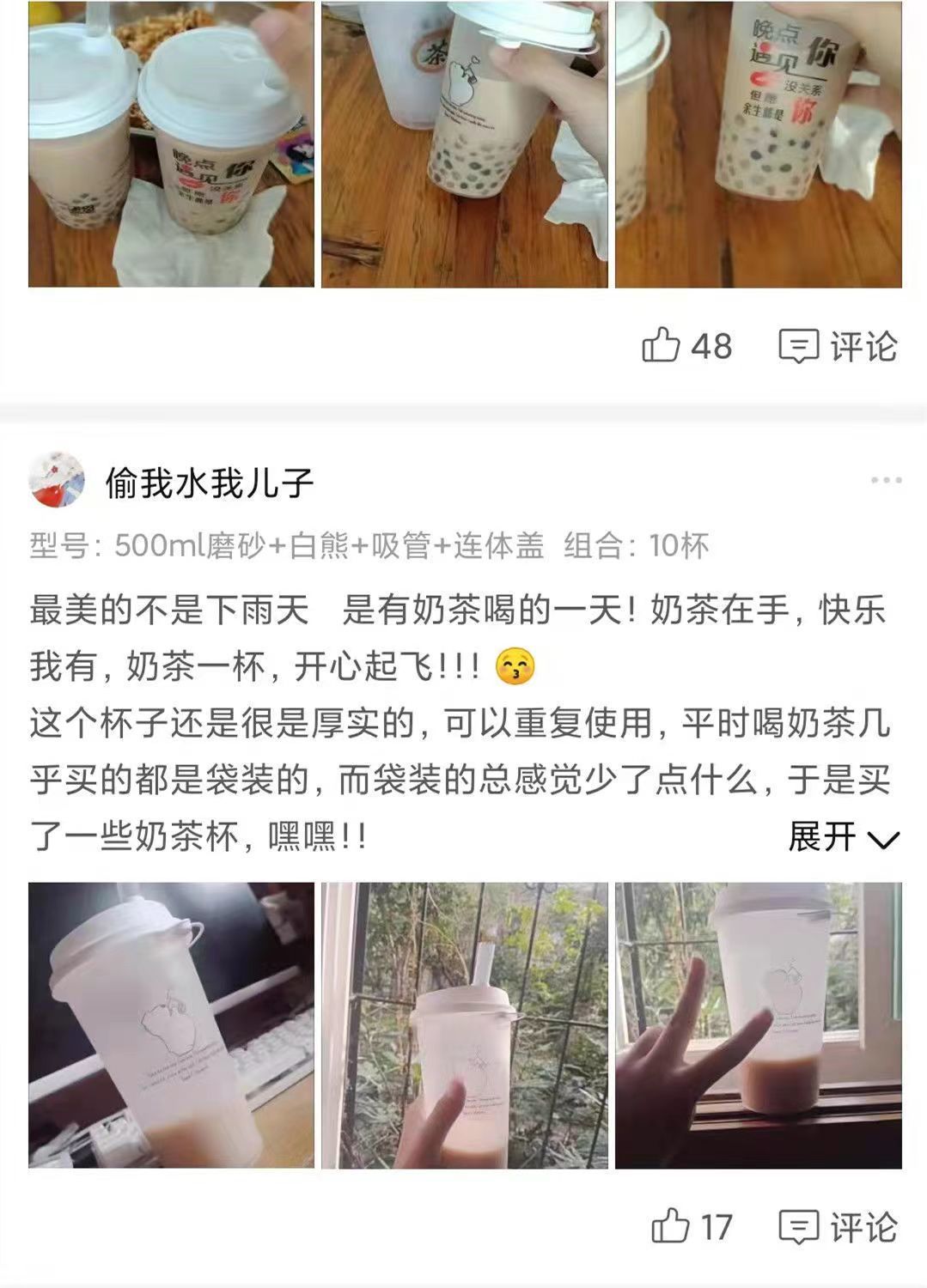This screenshot has width=927, height=1288.
Task: Expand the review text with 展开
Action: (844, 836)
